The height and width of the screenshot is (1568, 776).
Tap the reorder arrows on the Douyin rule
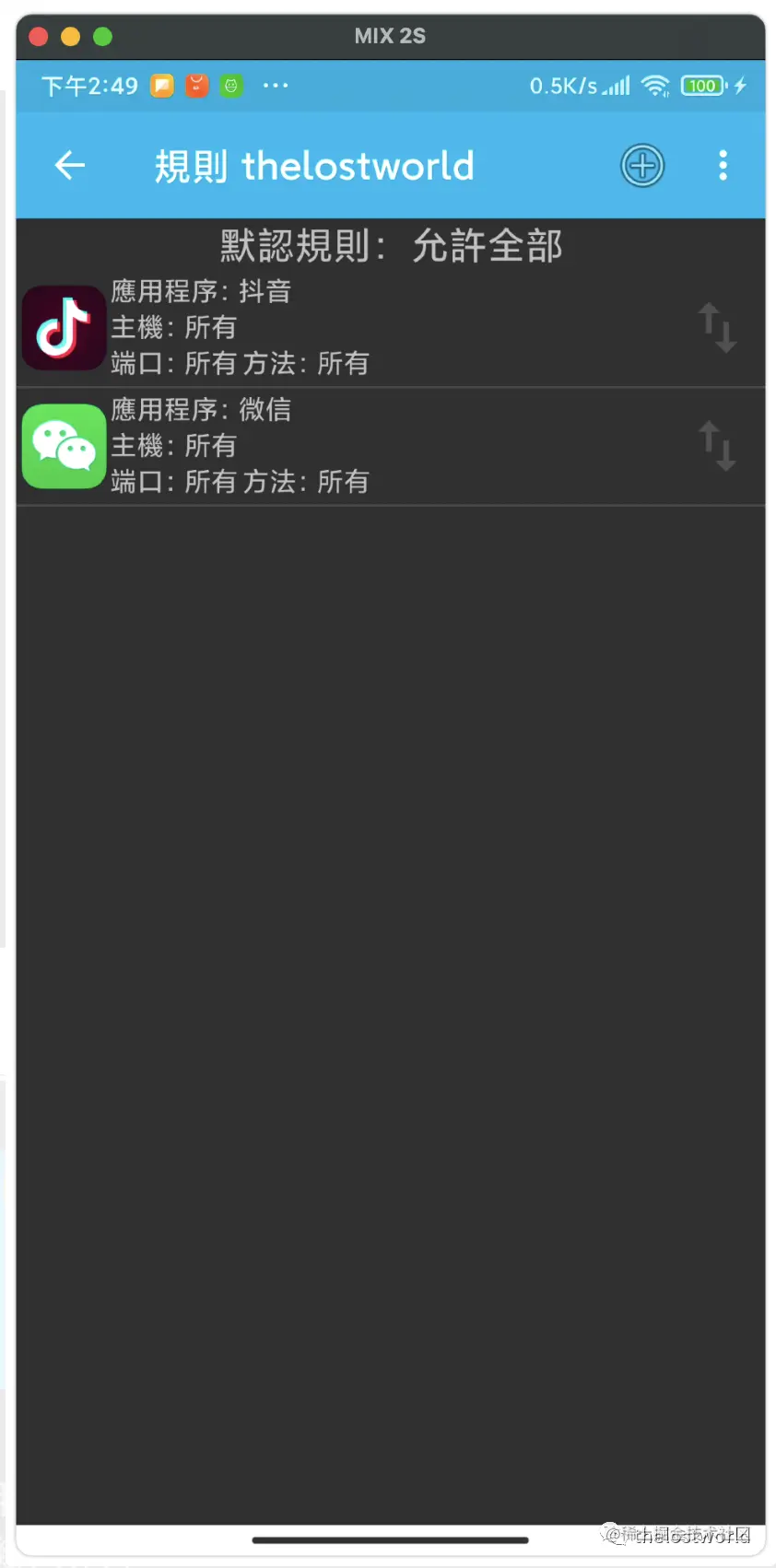[x=718, y=328]
